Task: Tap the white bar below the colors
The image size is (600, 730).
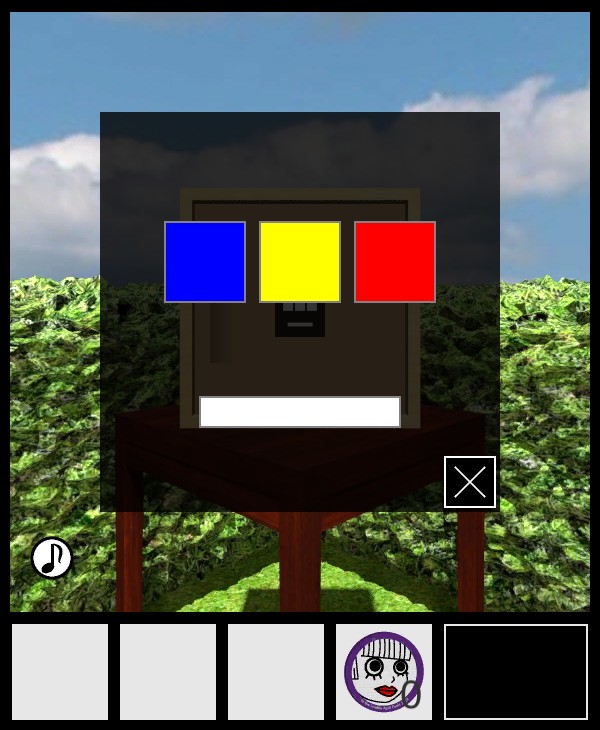Action: pyautogui.click(x=300, y=412)
